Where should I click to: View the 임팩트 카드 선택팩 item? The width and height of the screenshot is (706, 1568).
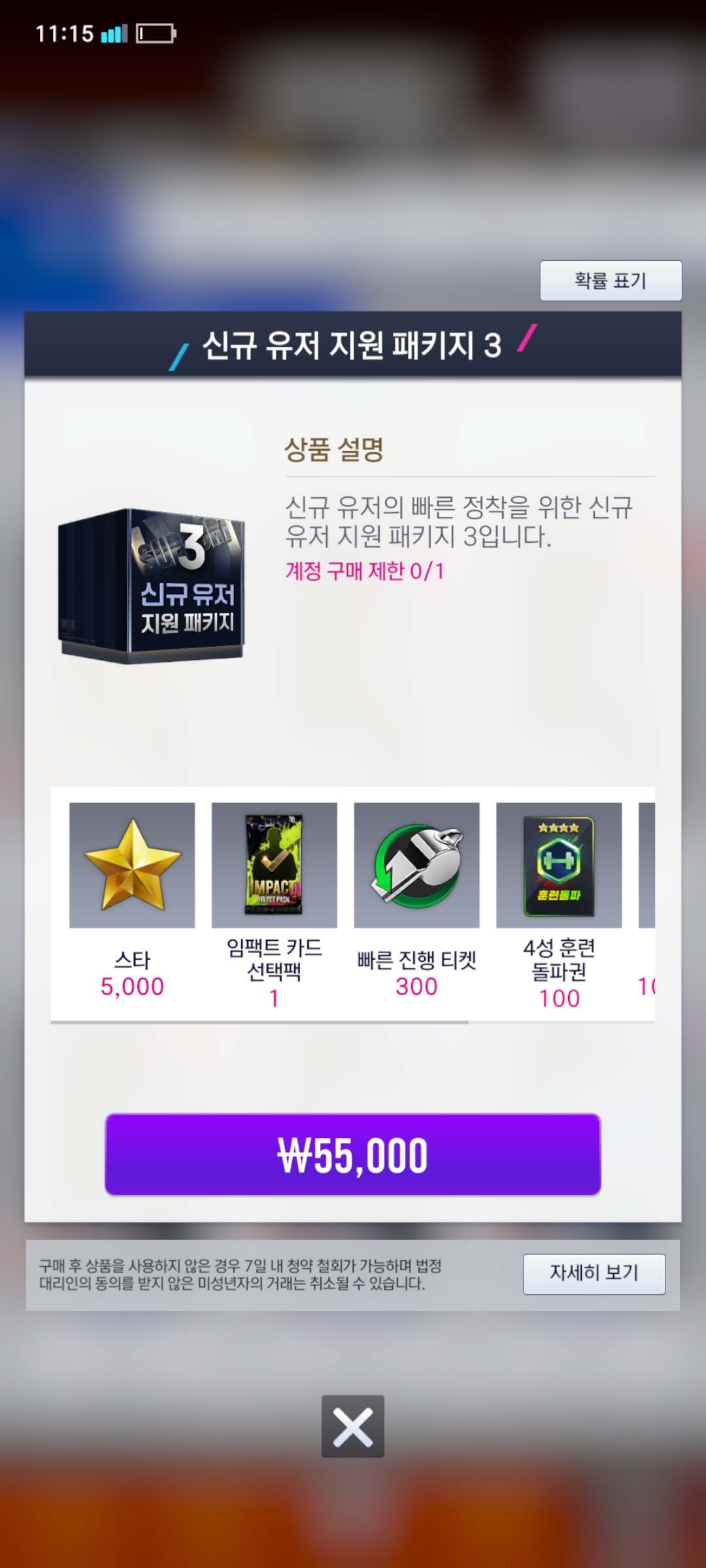(274, 865)
